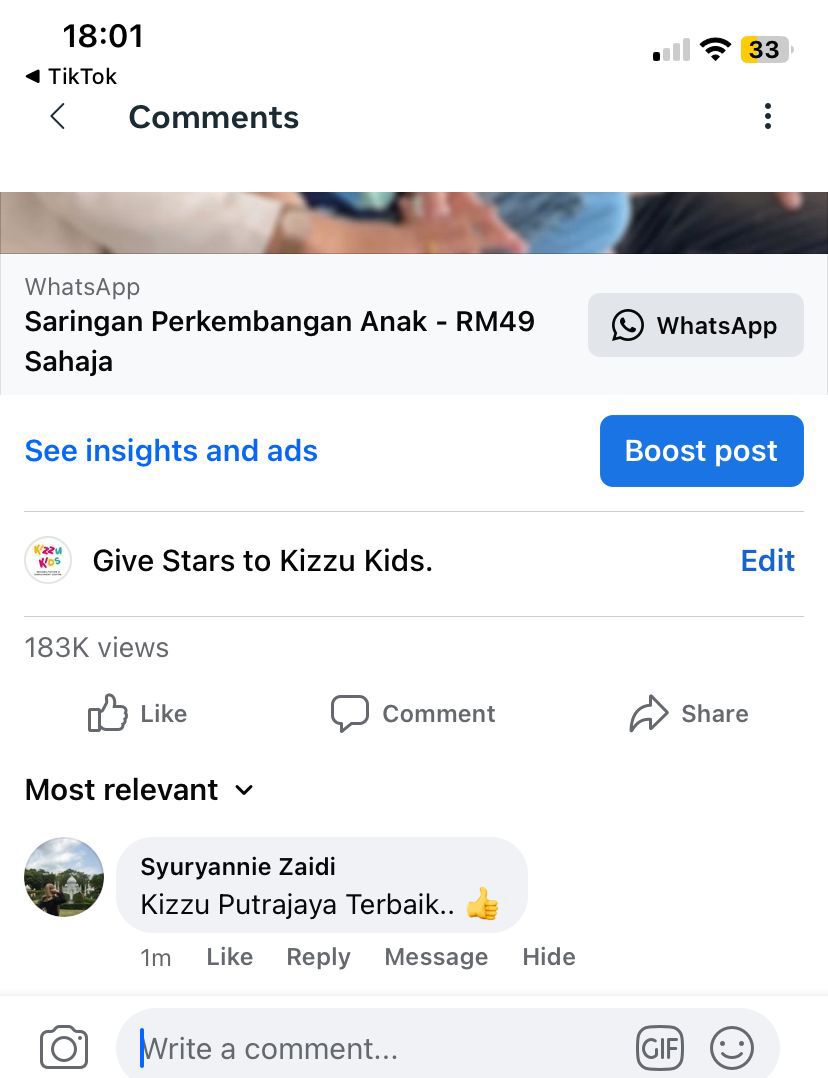
Task: Expand comment sort options via the chevron
Action: pos(243,791)
